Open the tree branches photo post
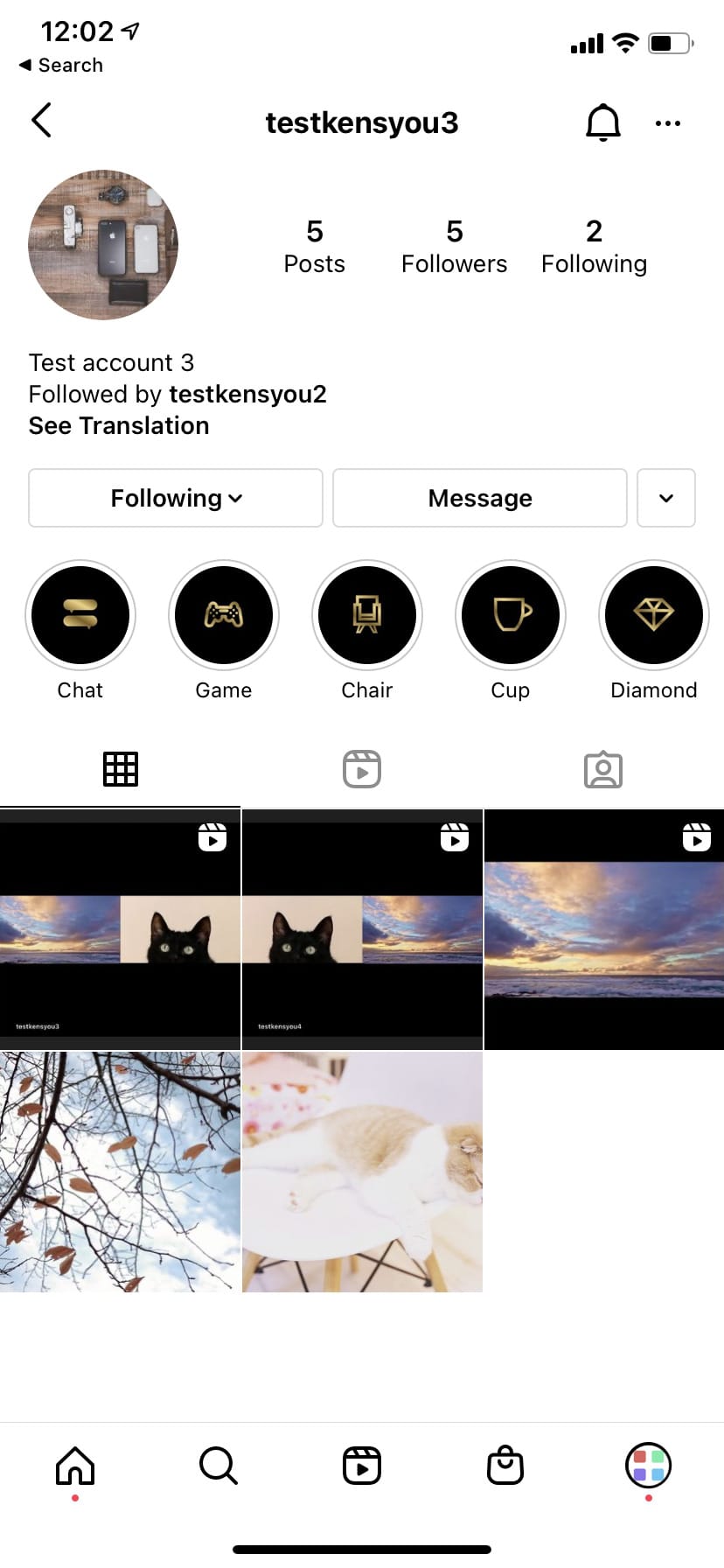The width and height of the screenshot is (724, 1568). pyautogui.click(x=120, y=1172)
